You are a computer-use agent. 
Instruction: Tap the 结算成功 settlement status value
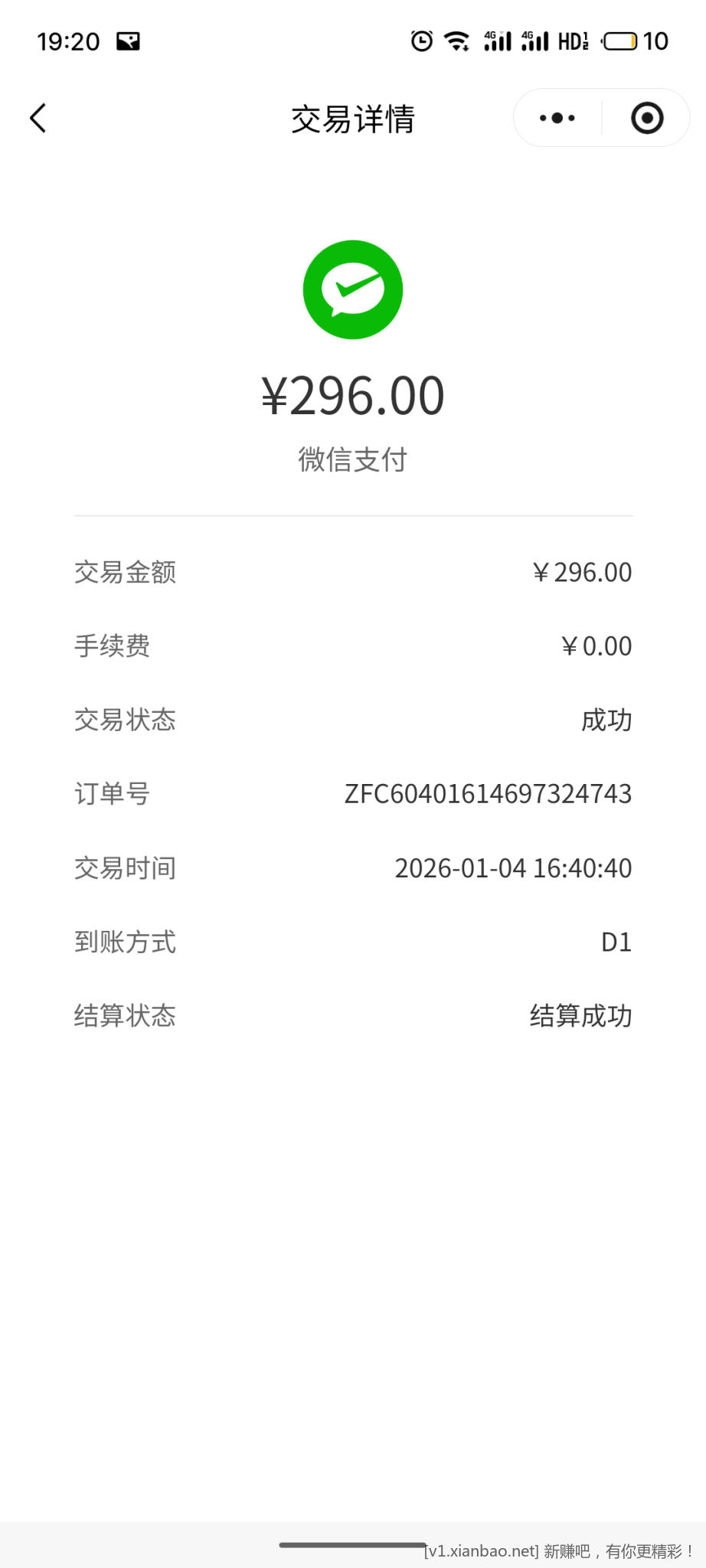pos(580,1016)
